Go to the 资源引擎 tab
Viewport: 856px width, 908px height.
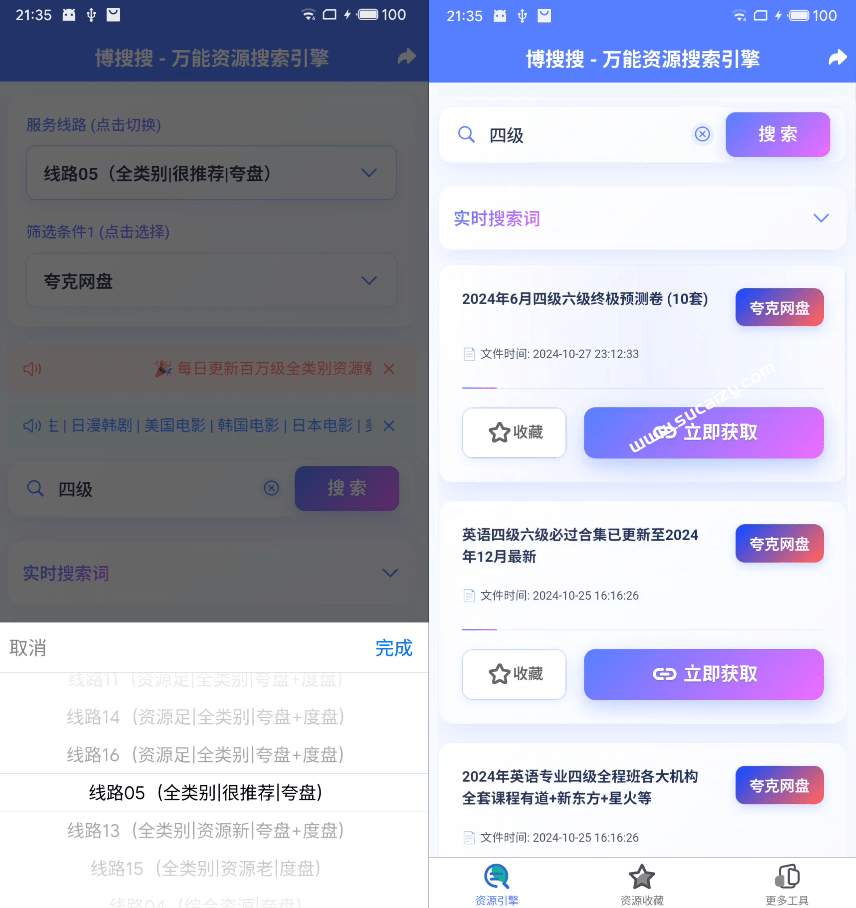[x=497, y=885]
